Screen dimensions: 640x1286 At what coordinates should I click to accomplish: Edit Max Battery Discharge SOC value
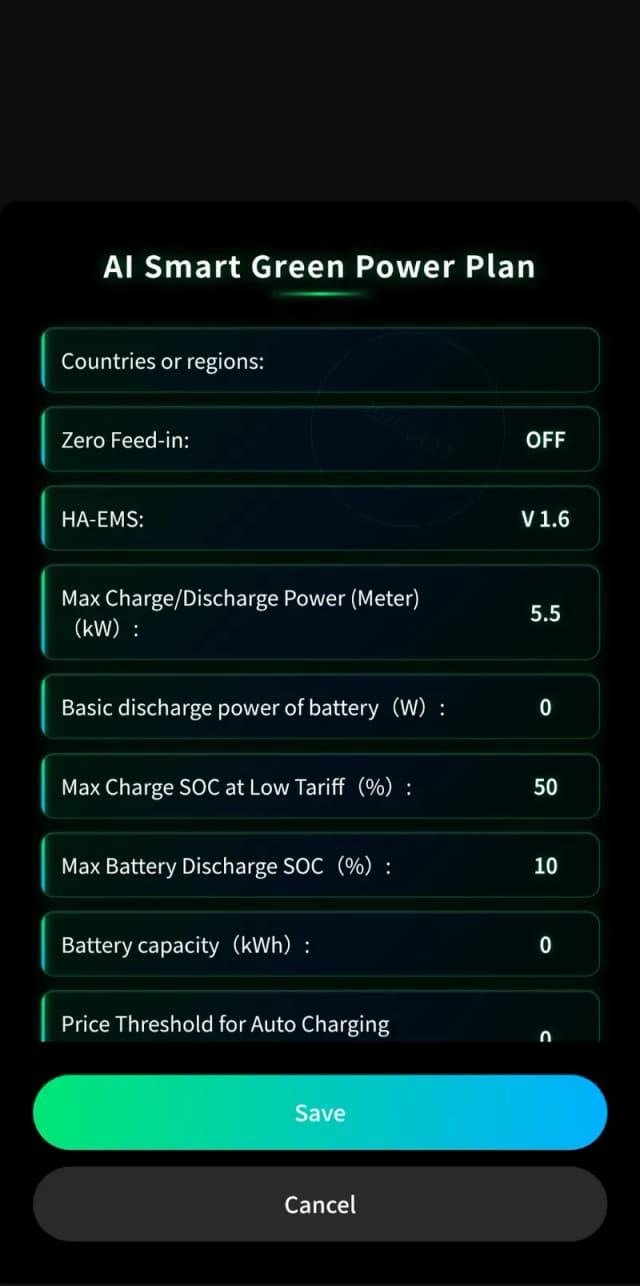tap(545, 866)
